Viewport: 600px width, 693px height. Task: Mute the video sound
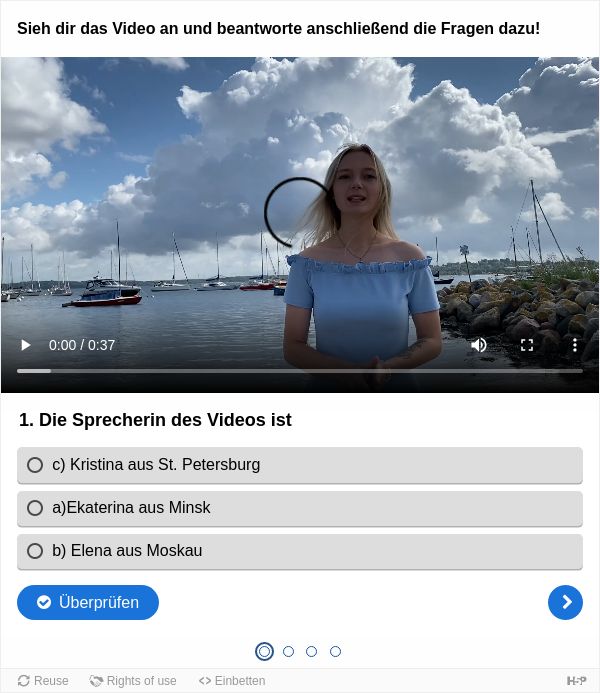click(x=479, y=345)
